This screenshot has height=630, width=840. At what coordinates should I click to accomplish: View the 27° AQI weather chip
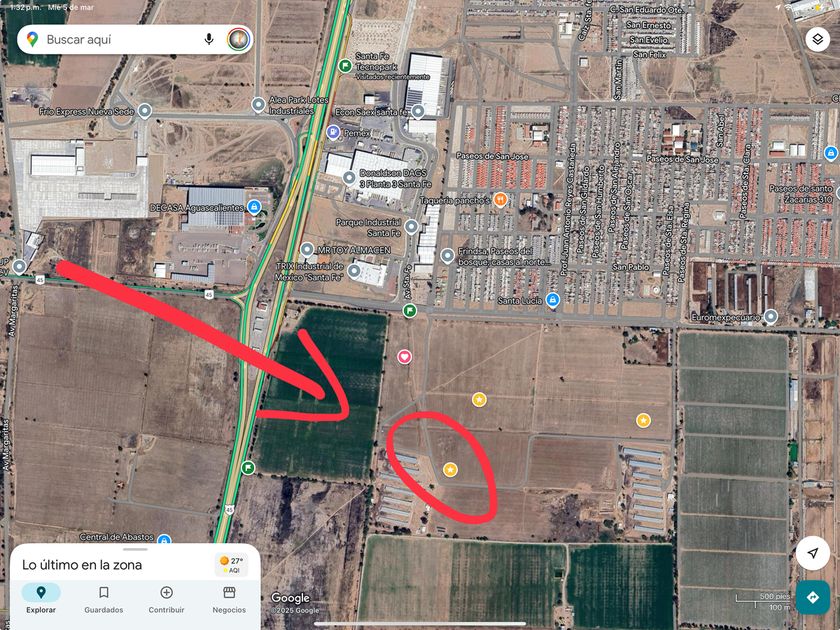230,564
